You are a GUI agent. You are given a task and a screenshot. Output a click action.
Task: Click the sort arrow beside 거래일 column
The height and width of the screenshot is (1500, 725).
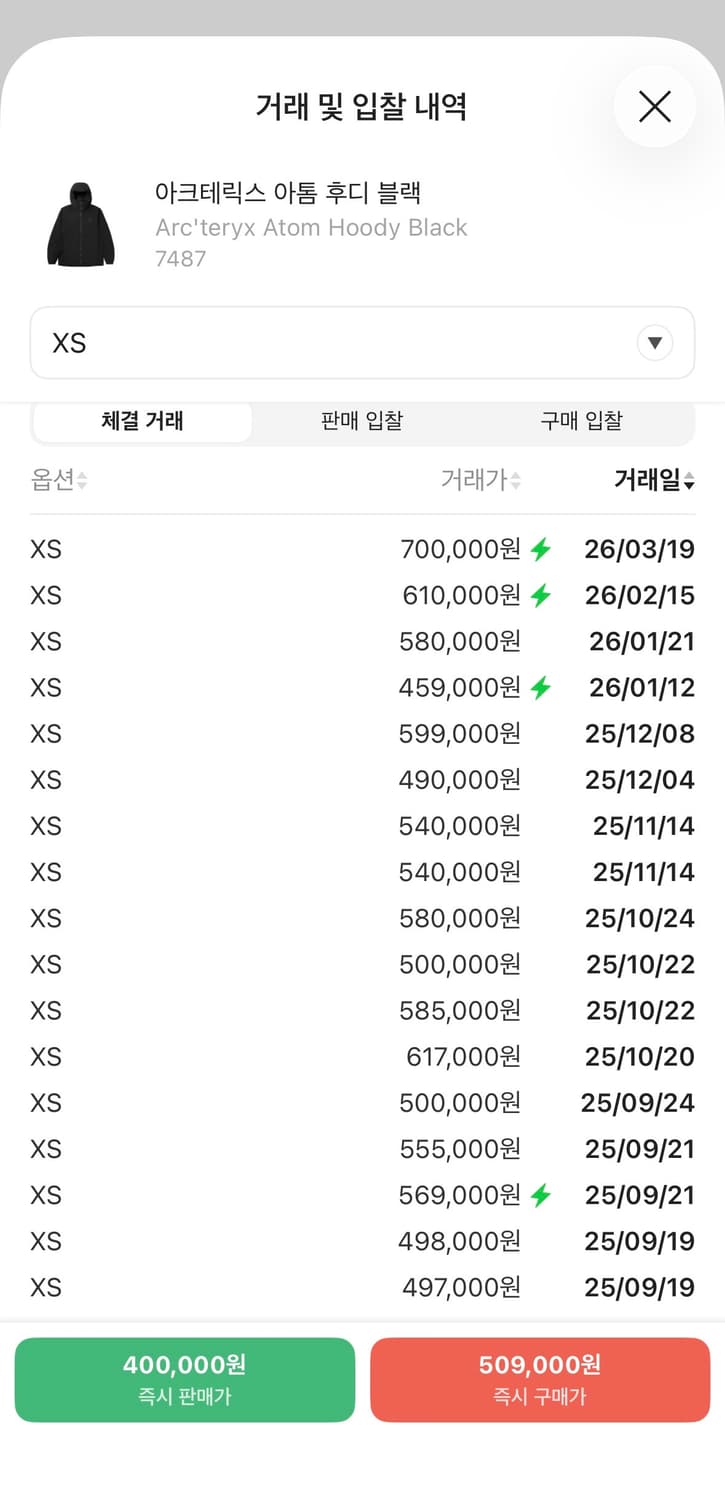click(x=688, y=480)
